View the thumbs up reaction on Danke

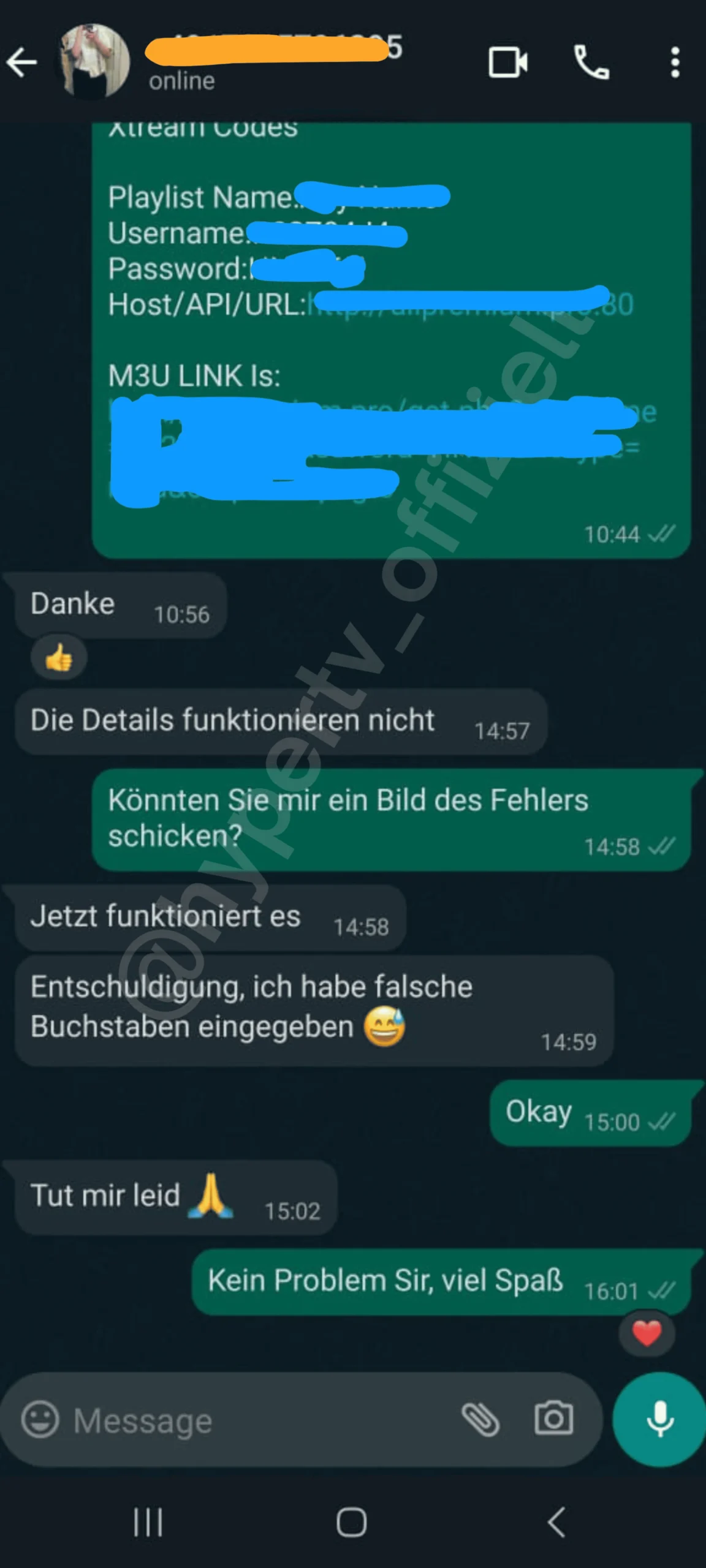[59, 659]
